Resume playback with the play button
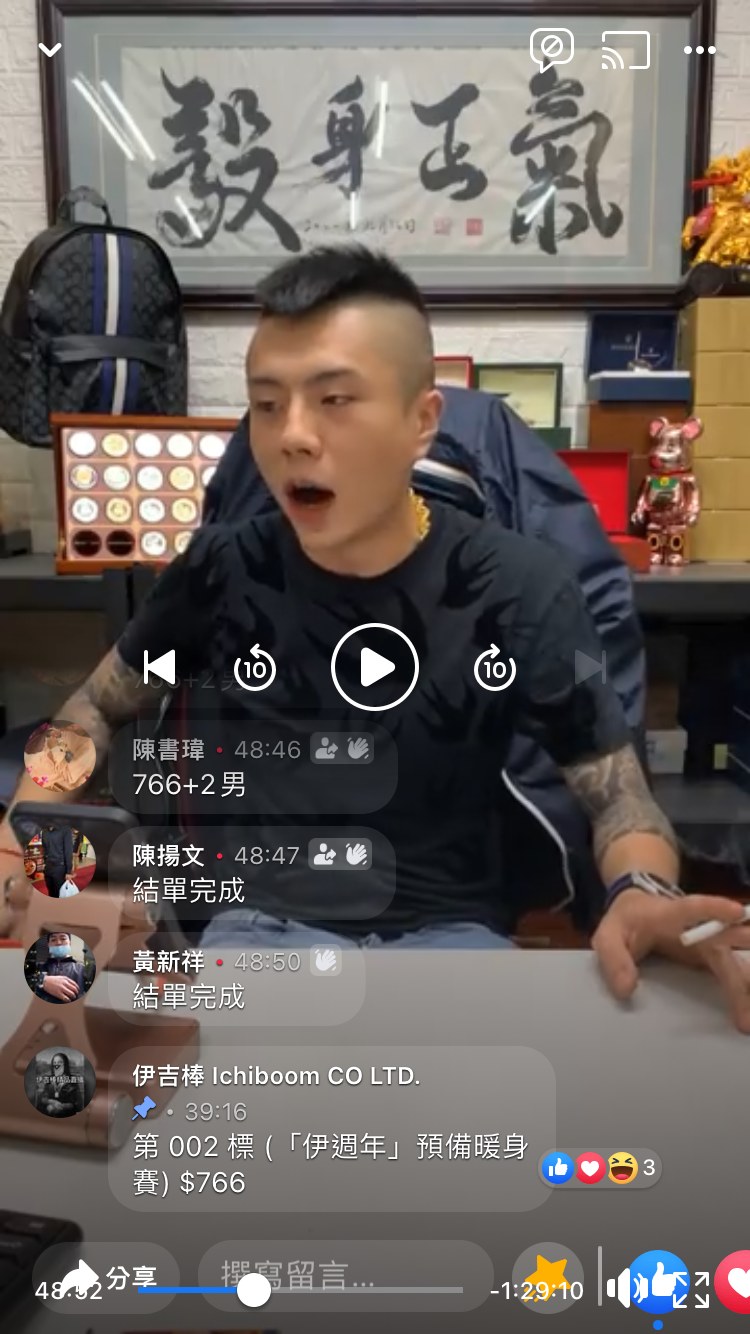Image resolution: width=750 pixels, height=1334 pixels. [x=375, y=667]
